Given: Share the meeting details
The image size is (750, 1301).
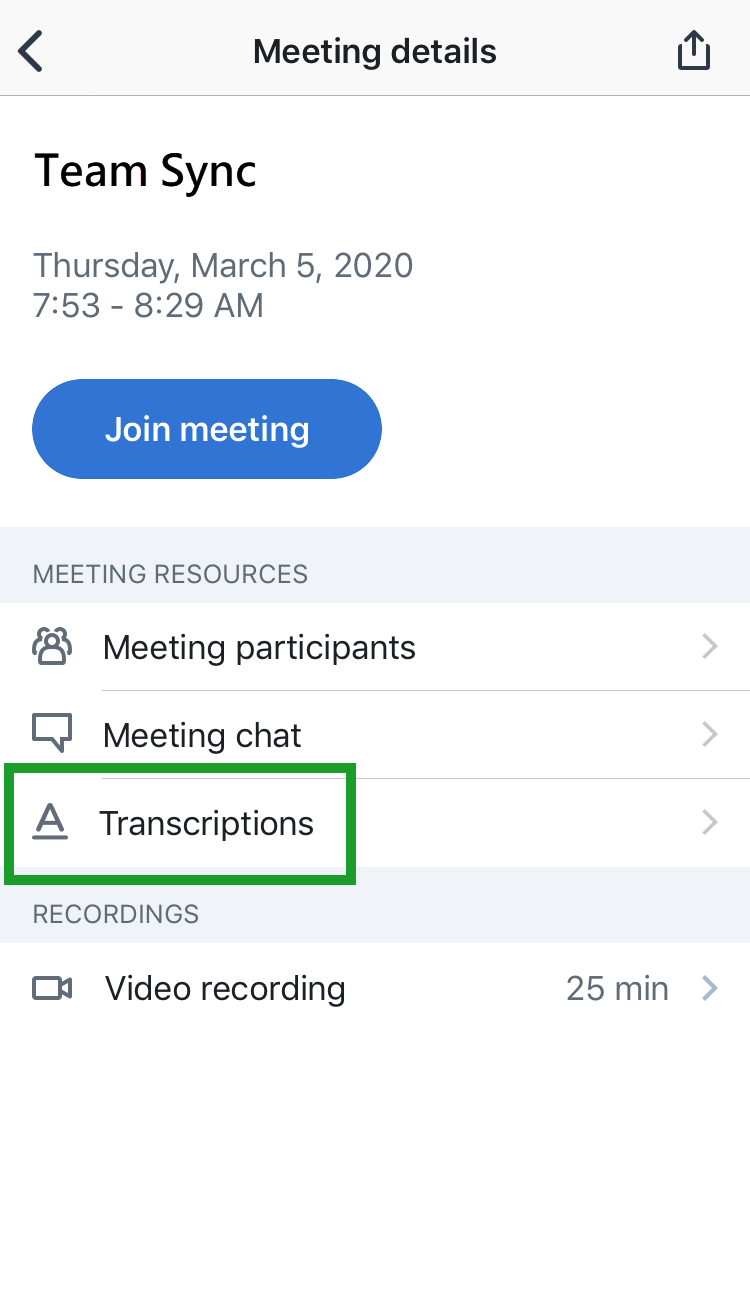Looking at the screenshot, I should (694, 50).
